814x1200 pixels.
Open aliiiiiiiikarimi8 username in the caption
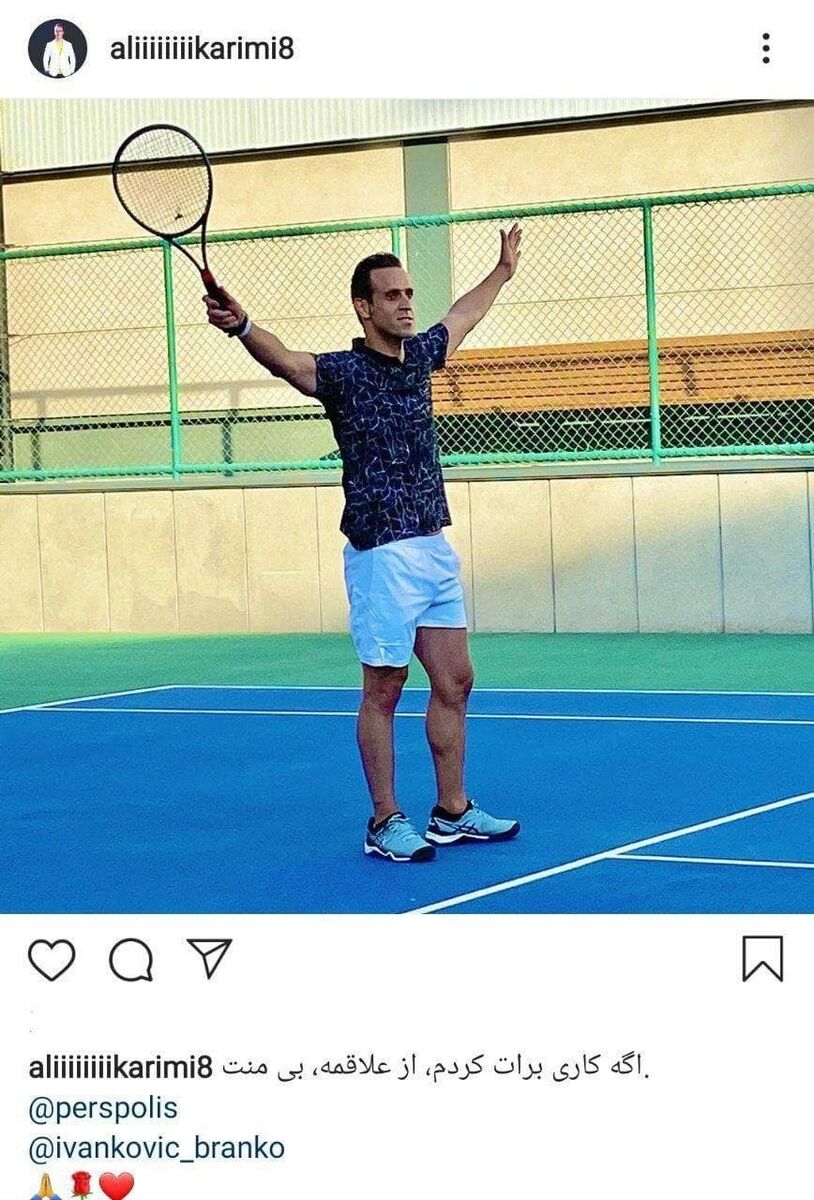click(x=120, y=1068)
